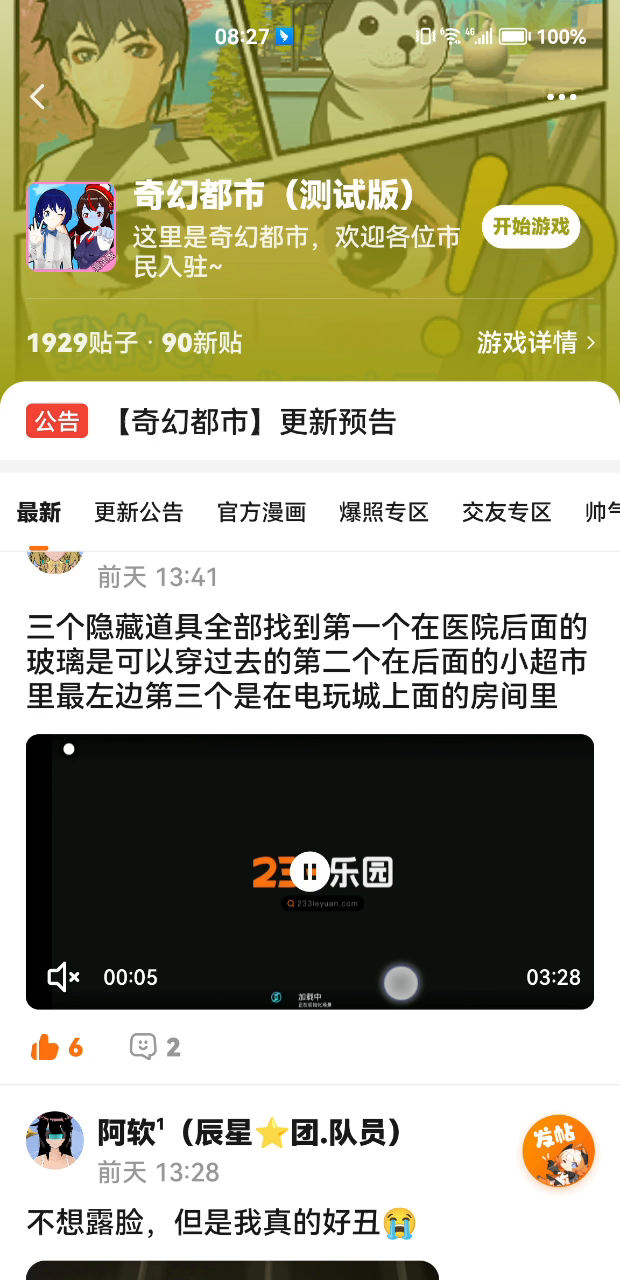
Task: Open the three-dot overflow menu
Action: point(561,97)
